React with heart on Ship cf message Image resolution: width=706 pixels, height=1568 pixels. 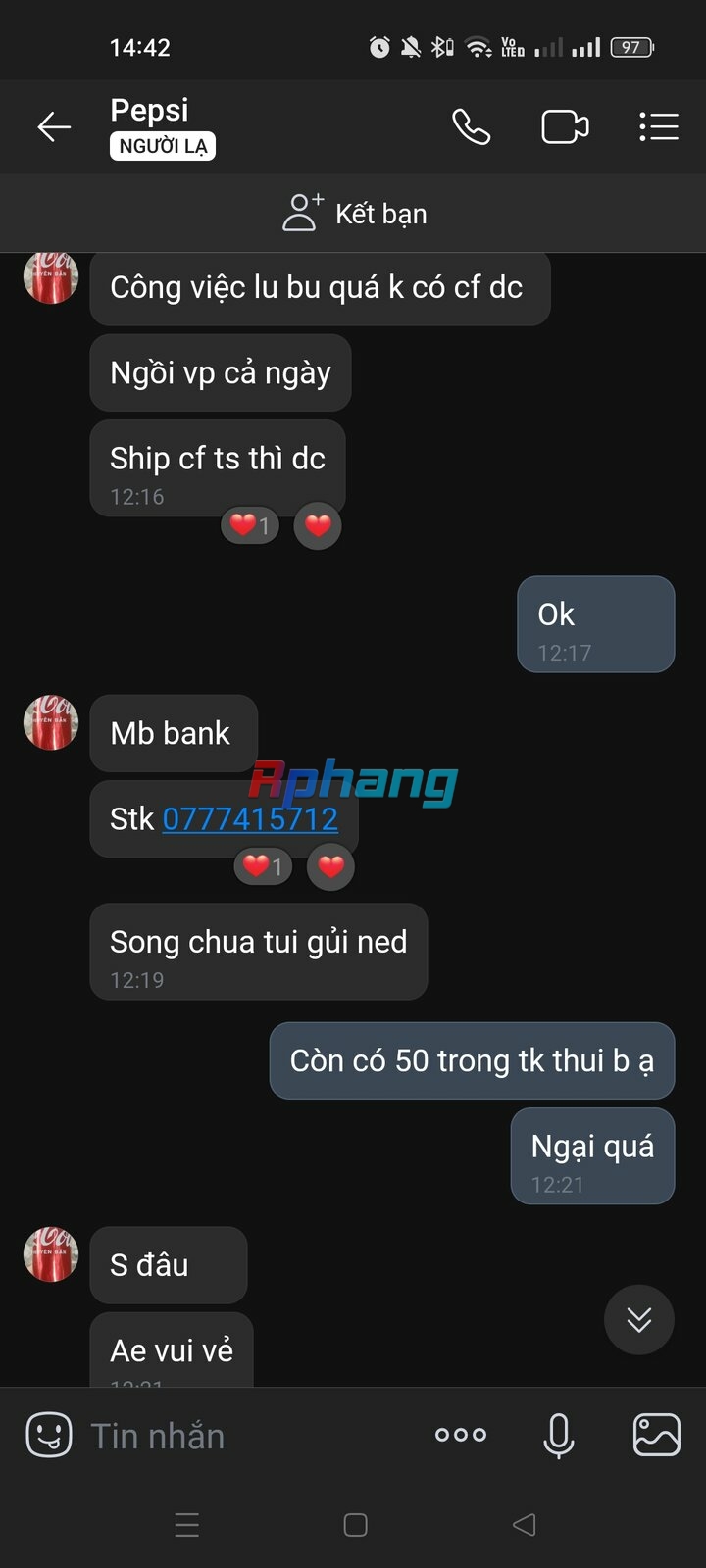click(x=318, y=525)
